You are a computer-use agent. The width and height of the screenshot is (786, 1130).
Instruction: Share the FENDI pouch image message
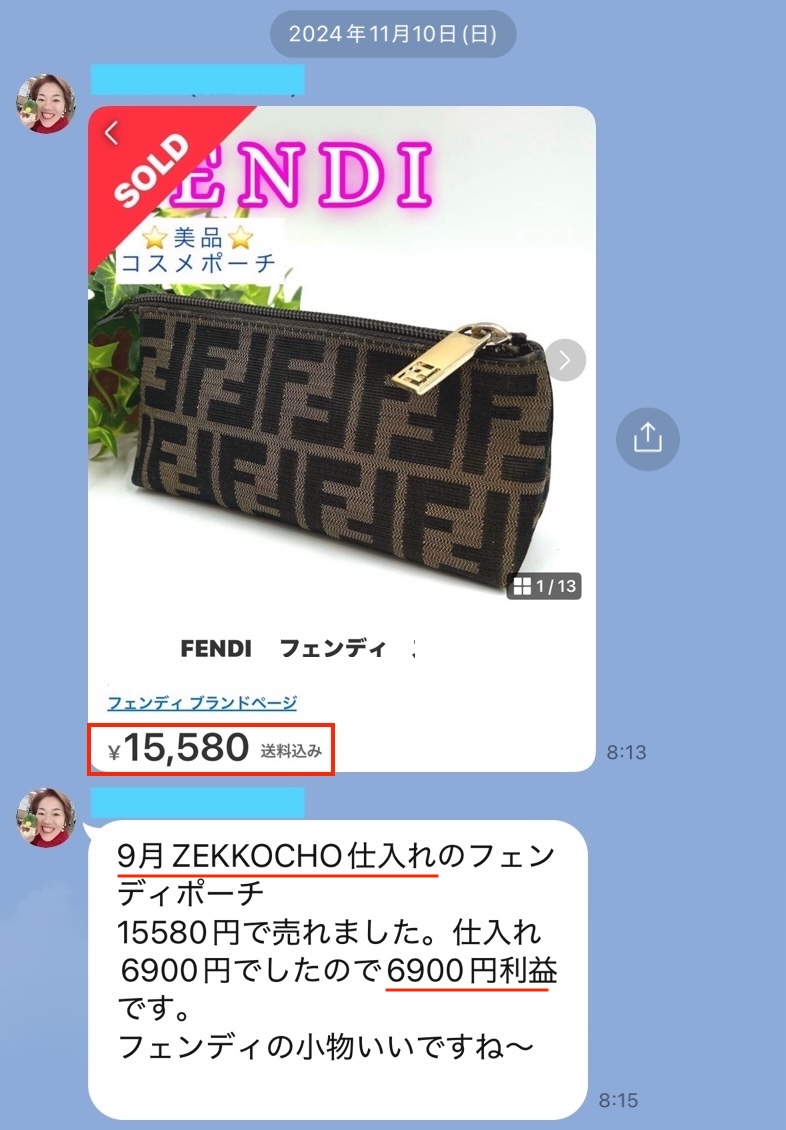pyautogui.click(x=647, y=438)
